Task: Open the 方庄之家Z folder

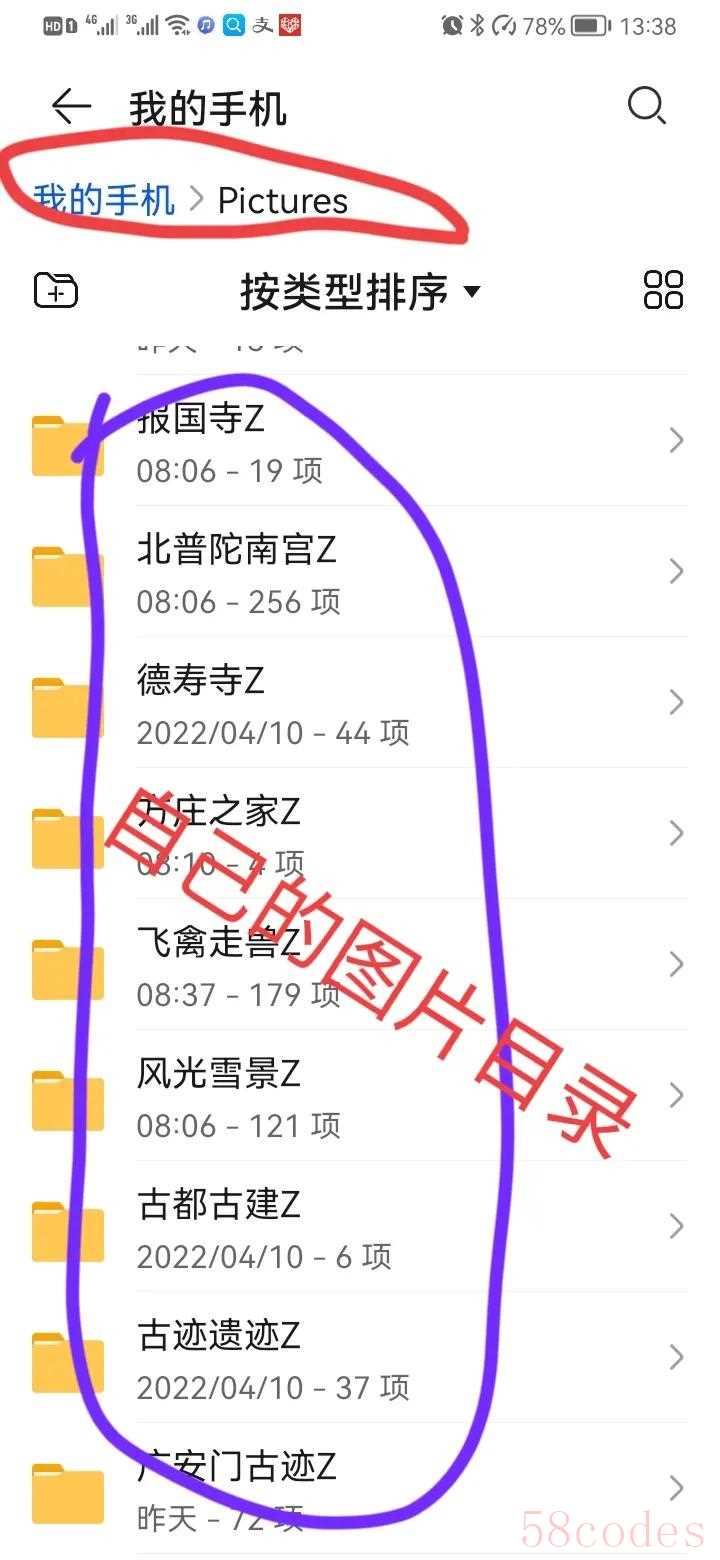Action: tap(360, 834)
